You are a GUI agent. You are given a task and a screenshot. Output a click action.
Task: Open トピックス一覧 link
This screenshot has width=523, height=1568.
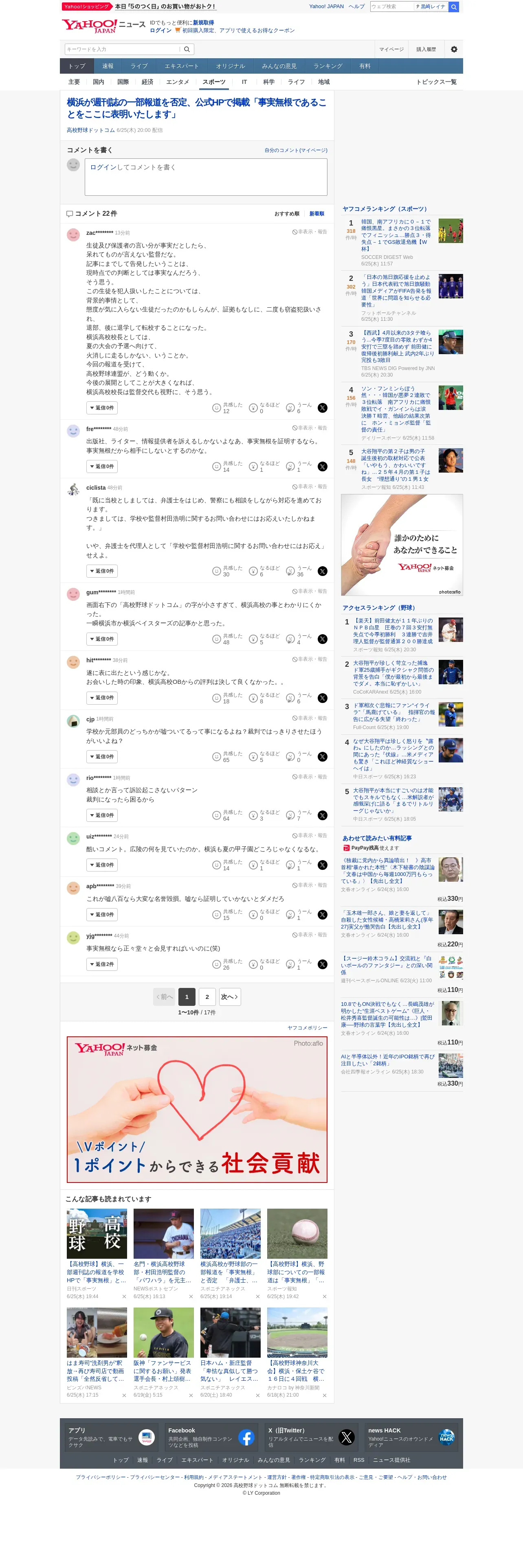[x=436, y=81]
